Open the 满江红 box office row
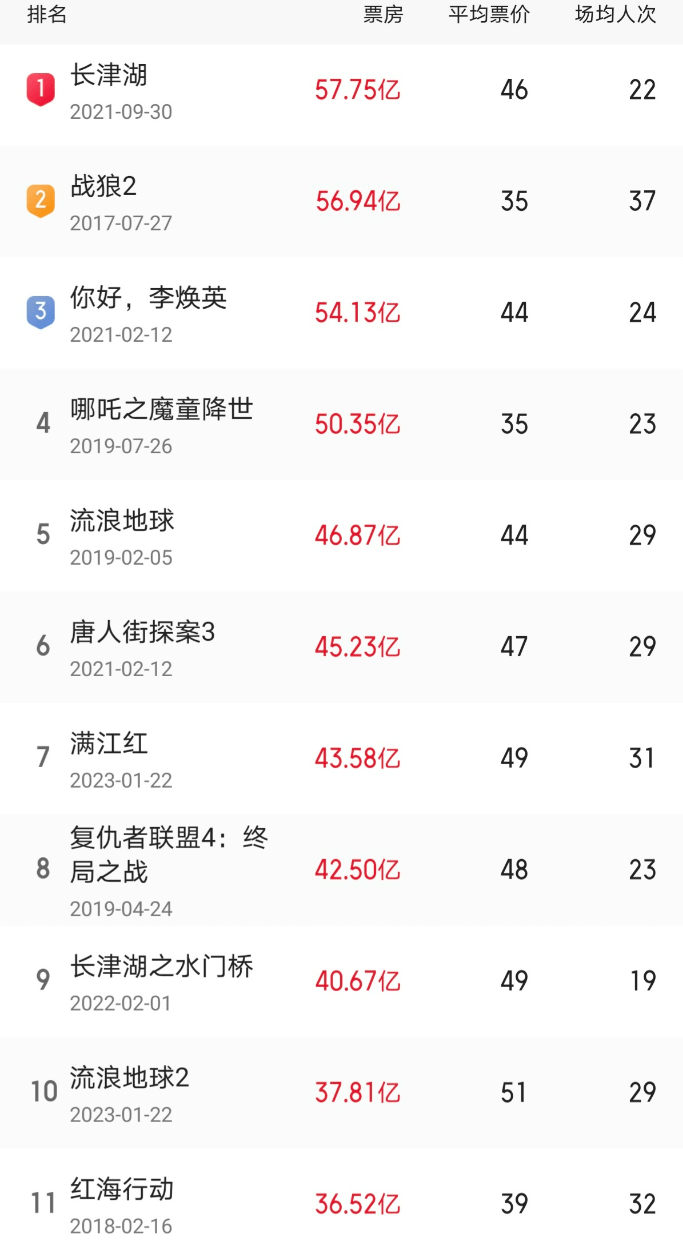Screen dimensions: 683x1253 [x=109, y=744]
